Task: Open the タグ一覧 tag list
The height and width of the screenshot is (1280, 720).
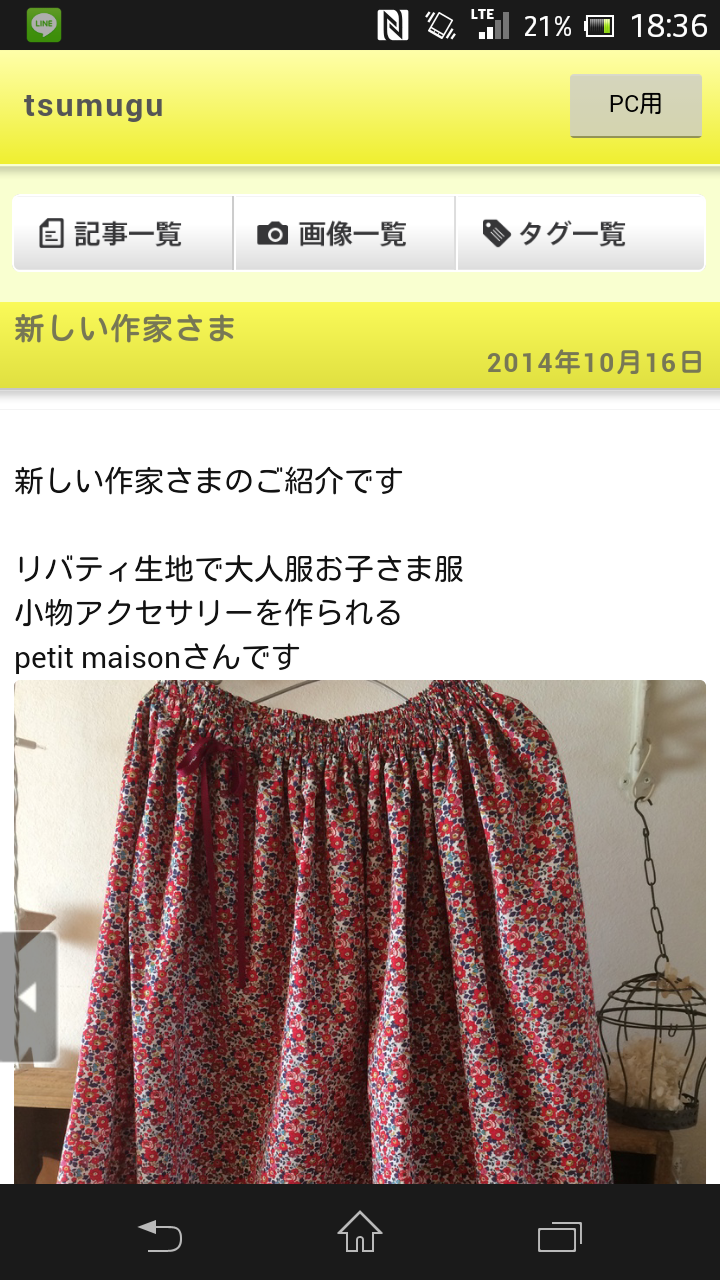Action: 580,234
